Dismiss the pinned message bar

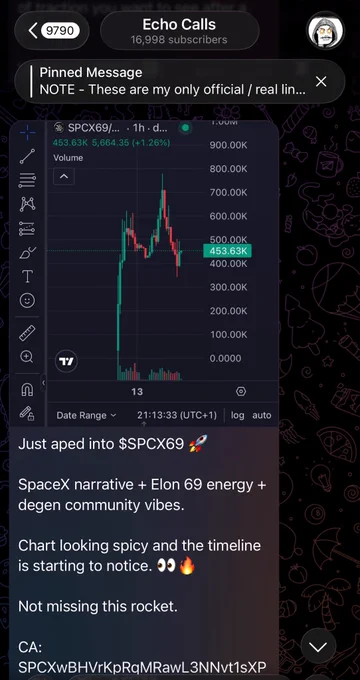click(x=321, y=82)
